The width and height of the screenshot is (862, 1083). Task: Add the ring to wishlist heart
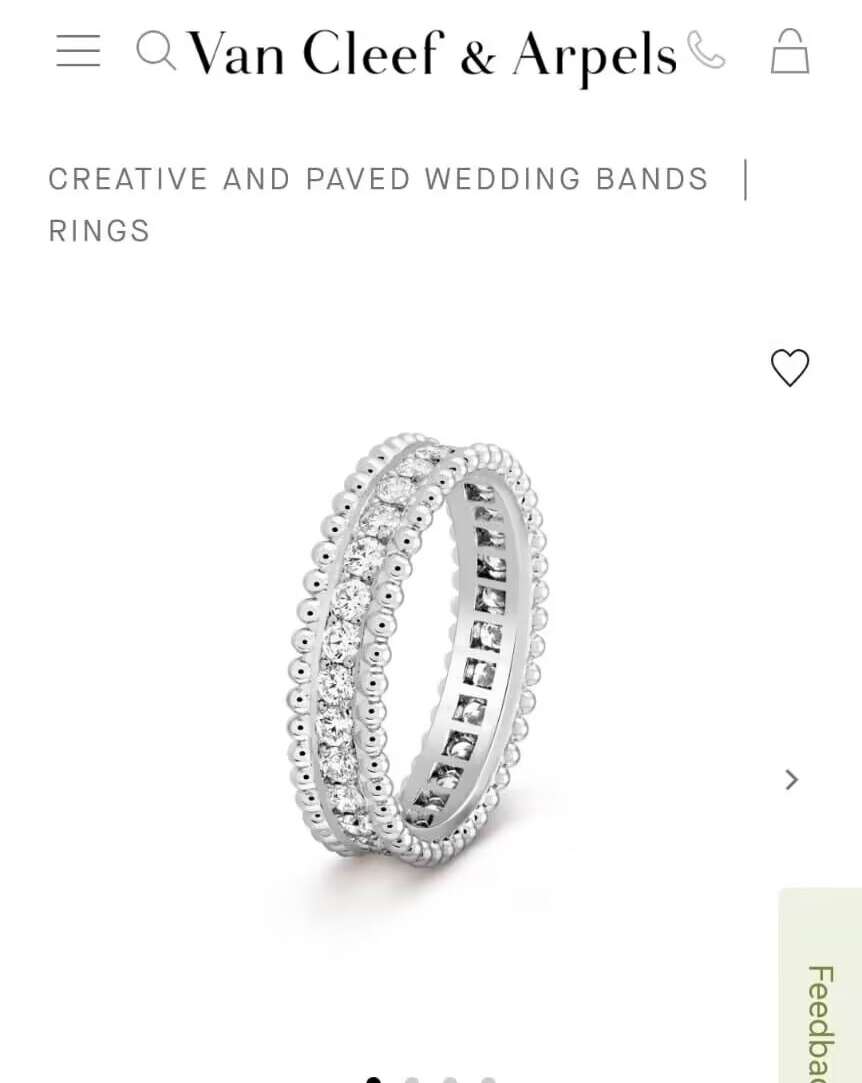pos(789,368)
